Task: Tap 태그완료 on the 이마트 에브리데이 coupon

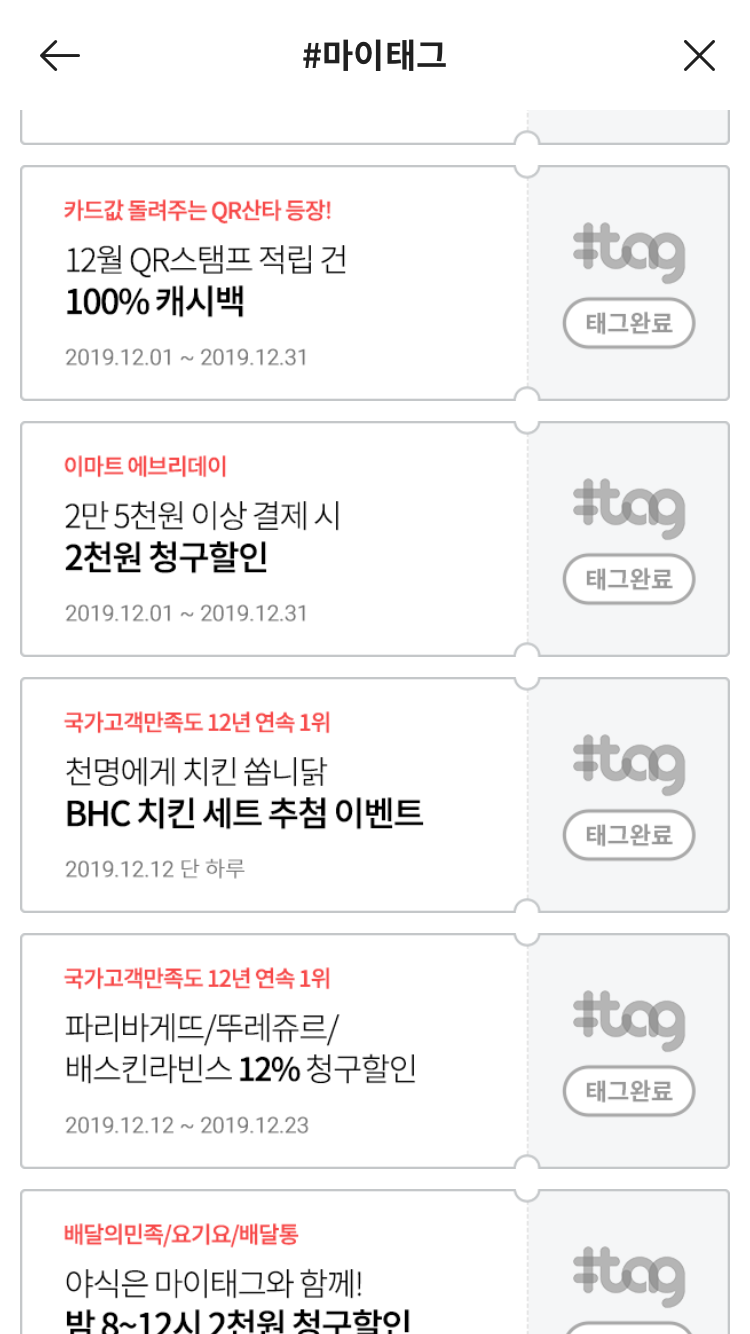Action: [x=629, y=579]
